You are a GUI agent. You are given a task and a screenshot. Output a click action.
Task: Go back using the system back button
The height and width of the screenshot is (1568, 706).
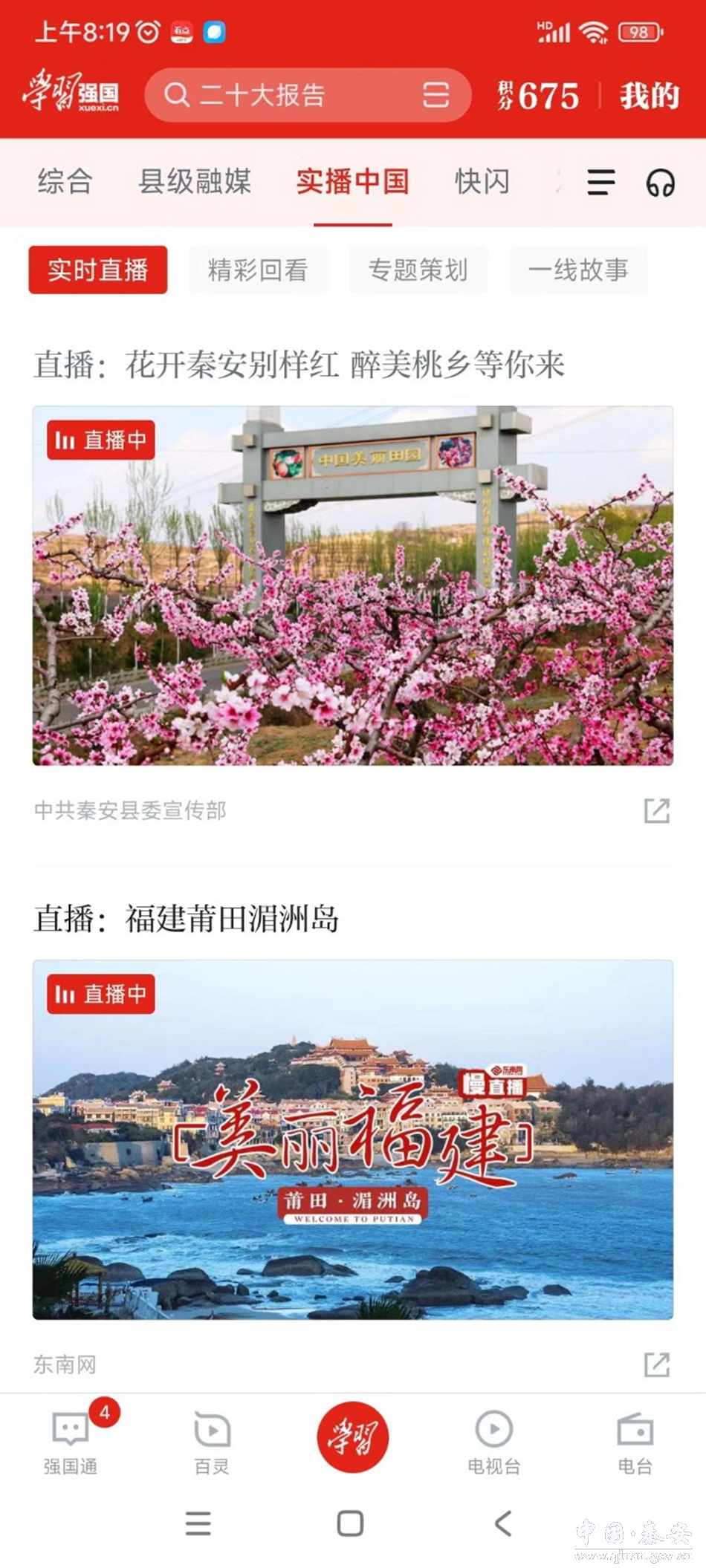tap(503, 1523)
